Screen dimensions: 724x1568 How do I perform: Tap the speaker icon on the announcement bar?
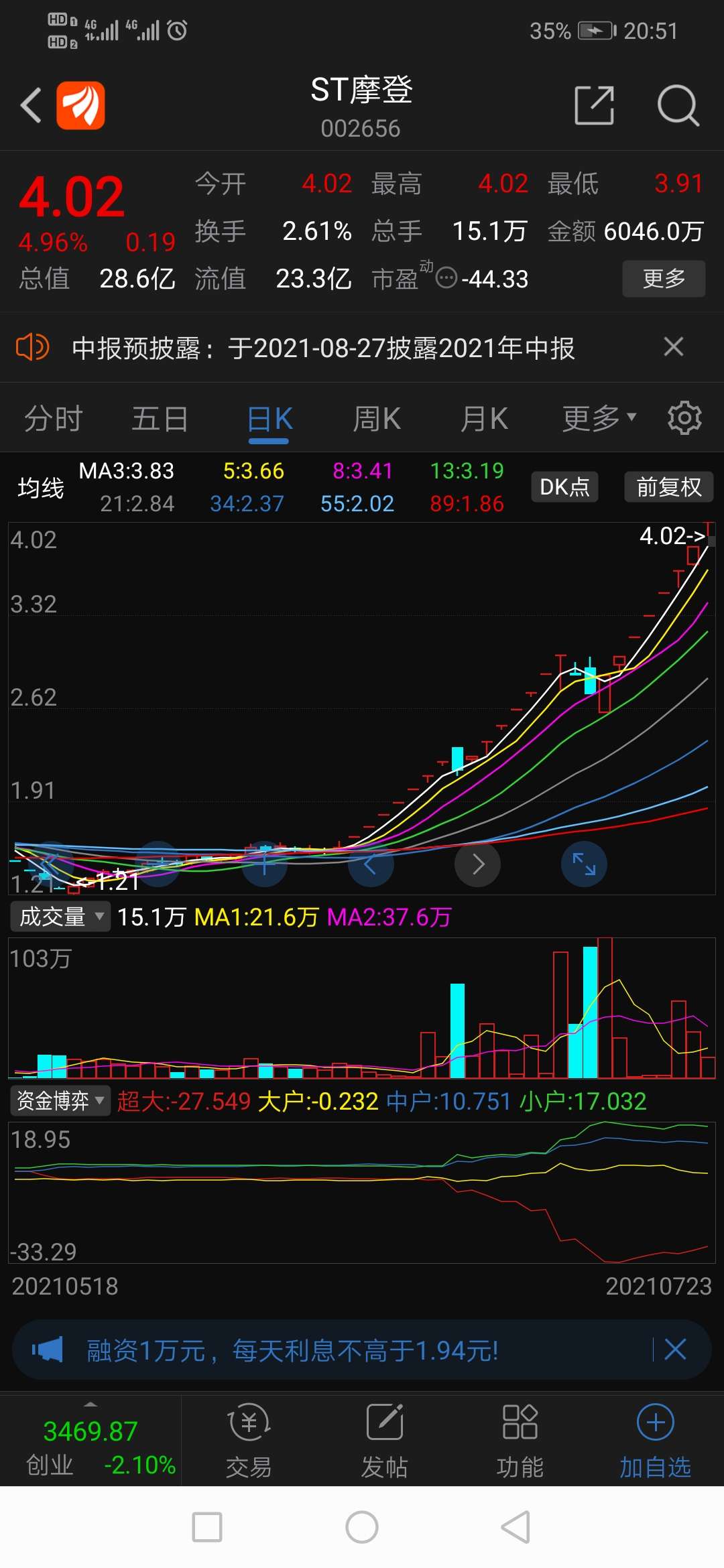click(33, 348)
